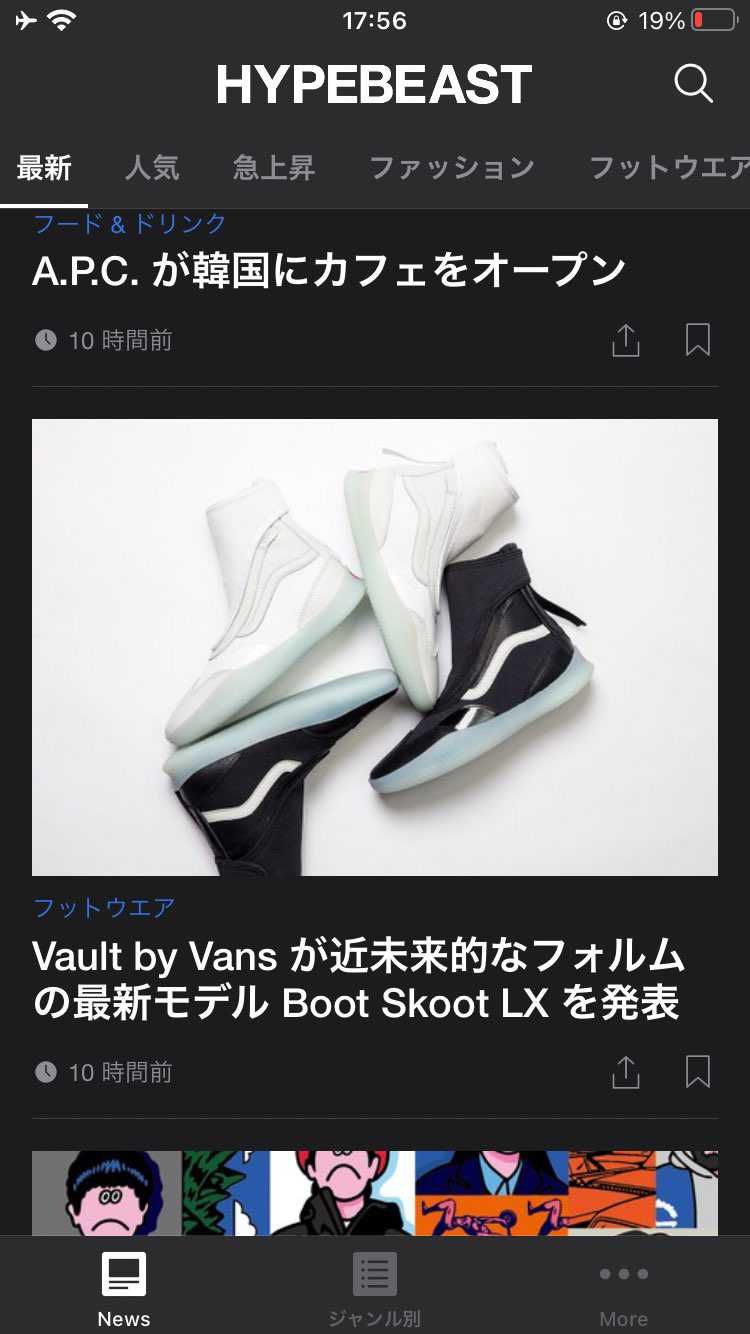This screenshot has height=1334, width=750.
Task: Share the Vault by Vans article
Action: (x=625, y=1071)
